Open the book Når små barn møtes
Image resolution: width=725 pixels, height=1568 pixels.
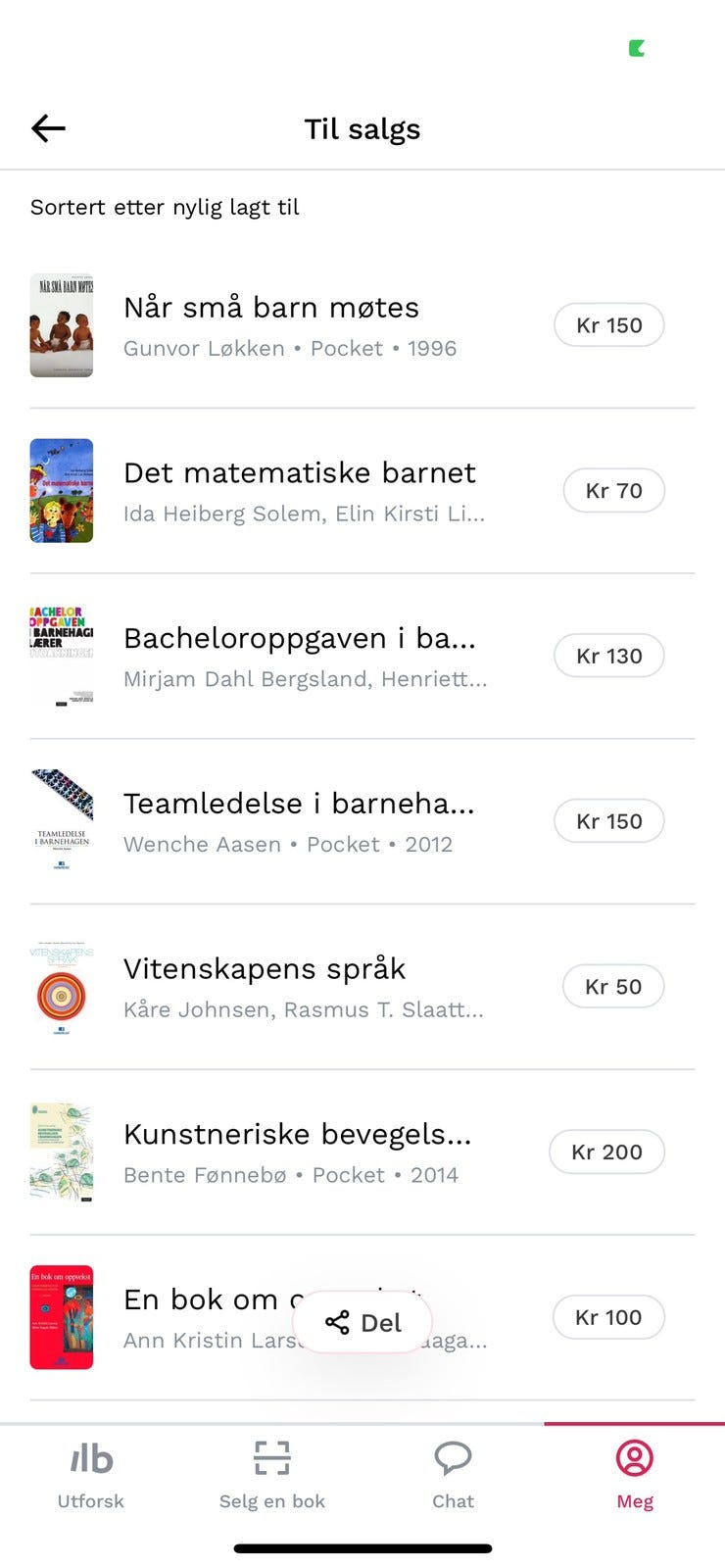tap(362, 325)
